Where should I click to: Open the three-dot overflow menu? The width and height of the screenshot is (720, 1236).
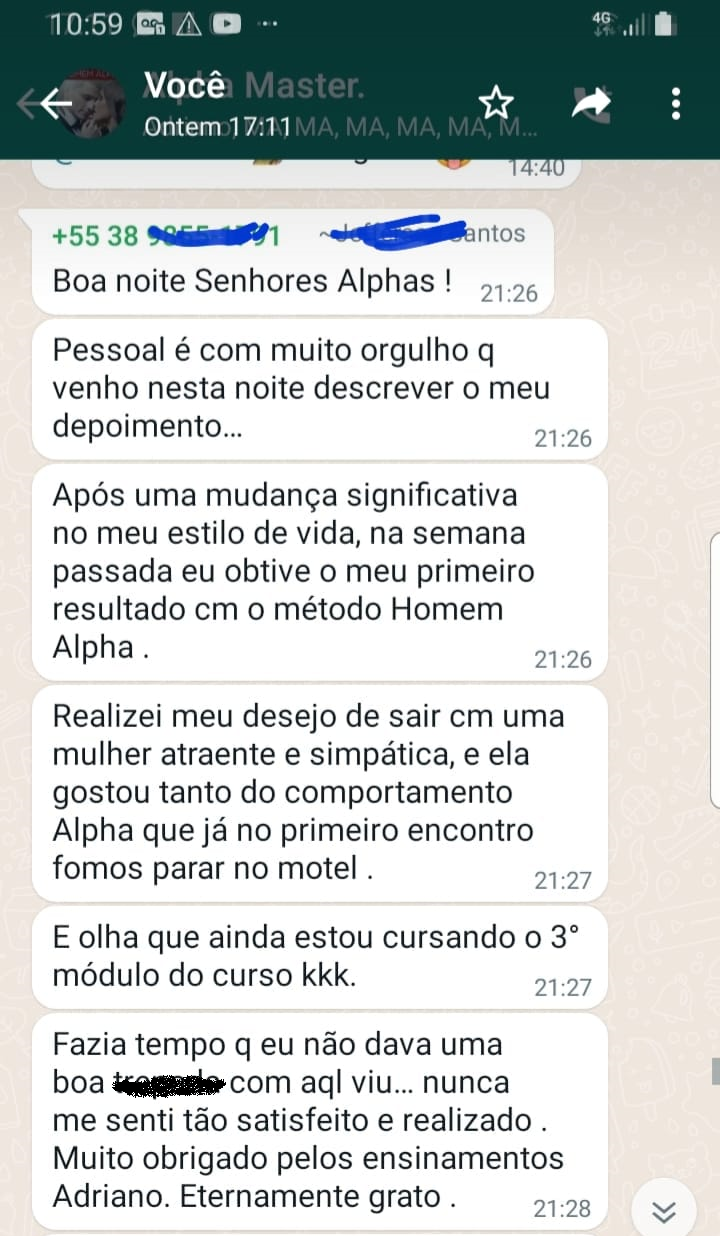point(677,103)
